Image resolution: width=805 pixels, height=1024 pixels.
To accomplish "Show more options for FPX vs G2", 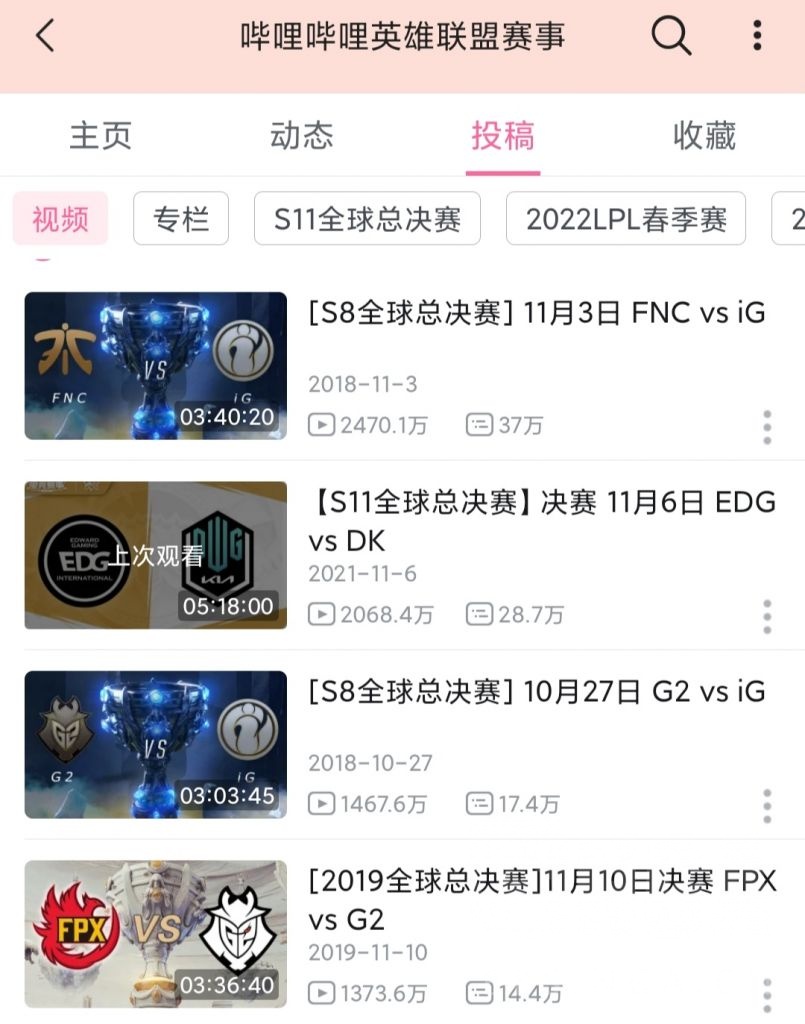I will (x=767, y=995).
